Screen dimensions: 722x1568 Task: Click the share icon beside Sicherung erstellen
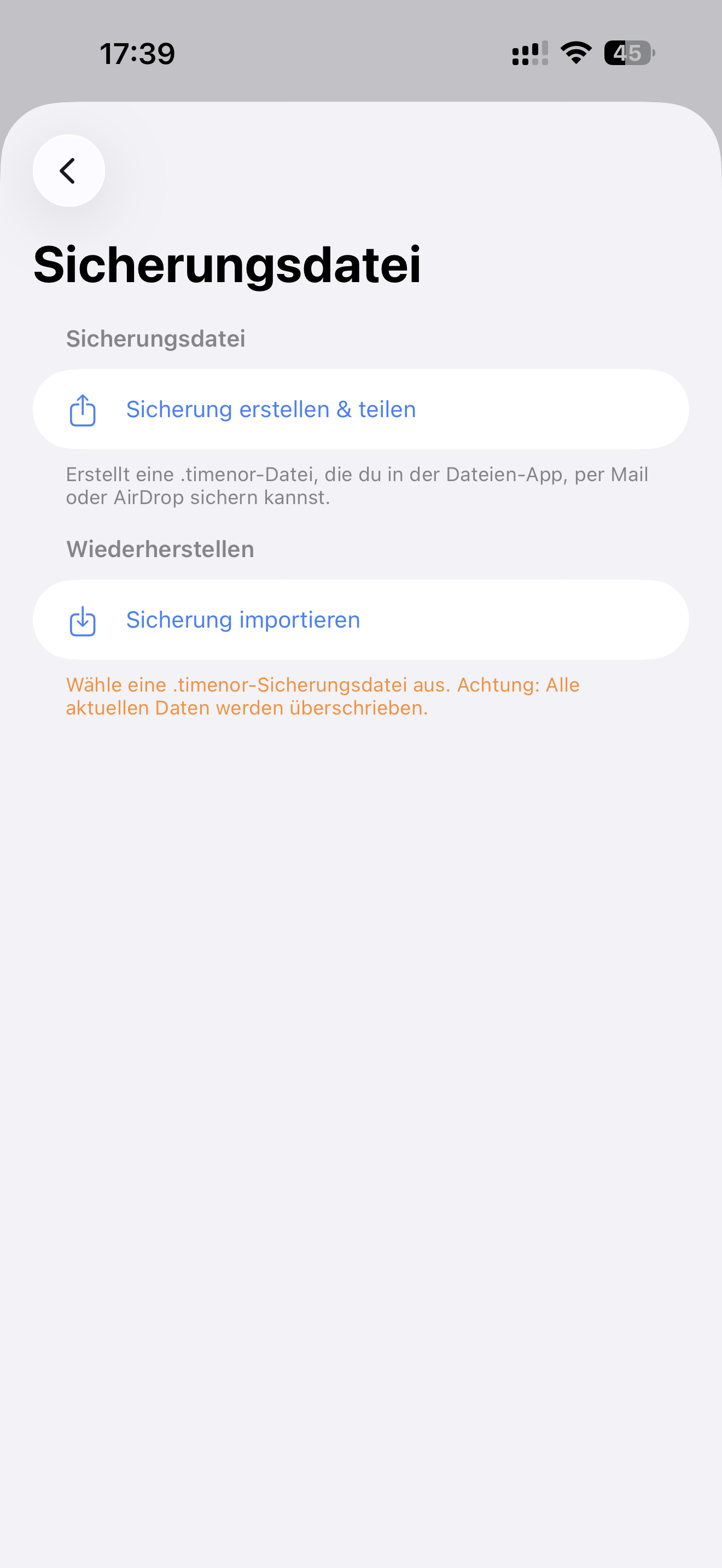pyautogui.click(x=82, y=408)
